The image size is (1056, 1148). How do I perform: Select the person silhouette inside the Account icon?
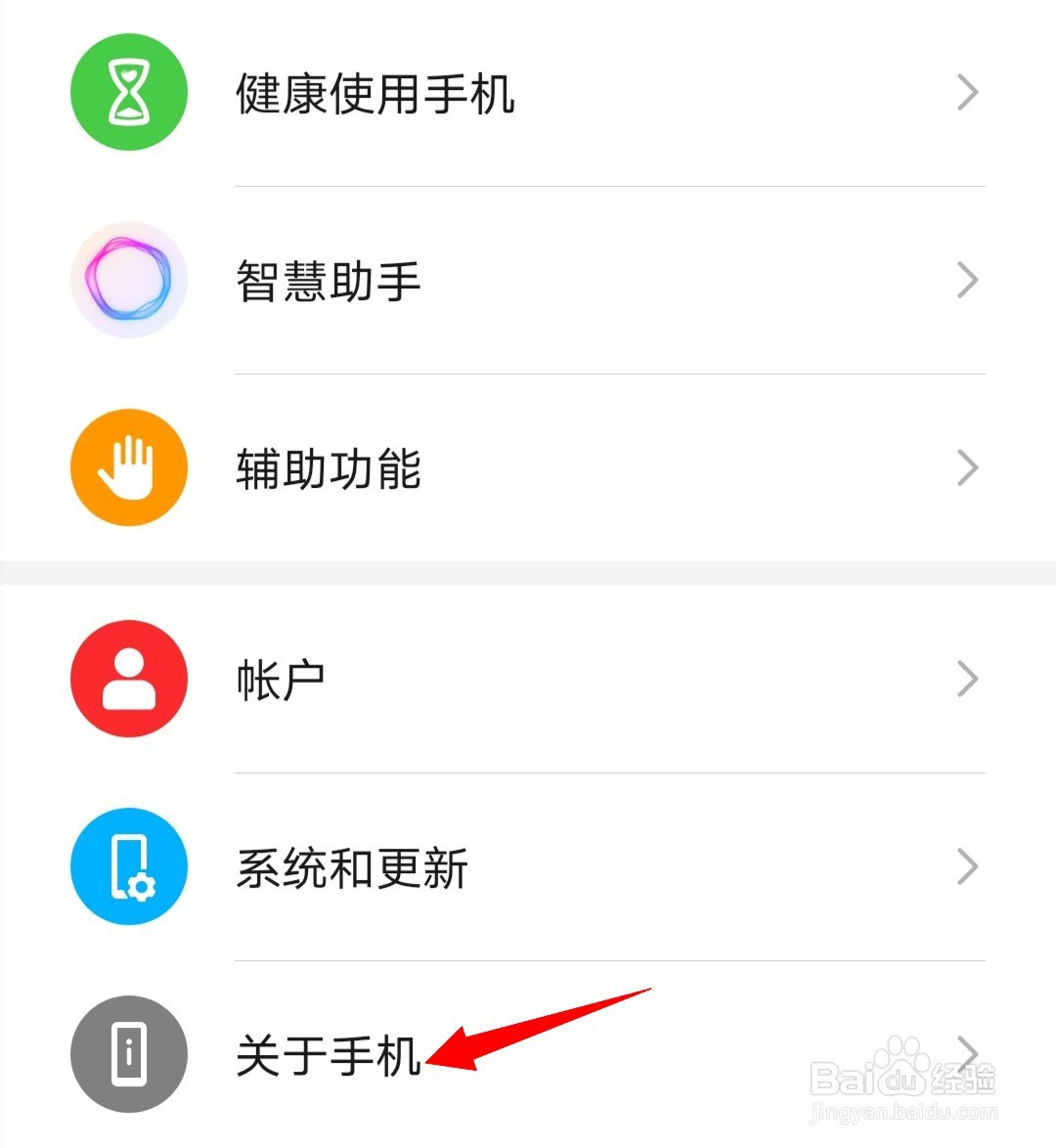click(x=128, y=677)
